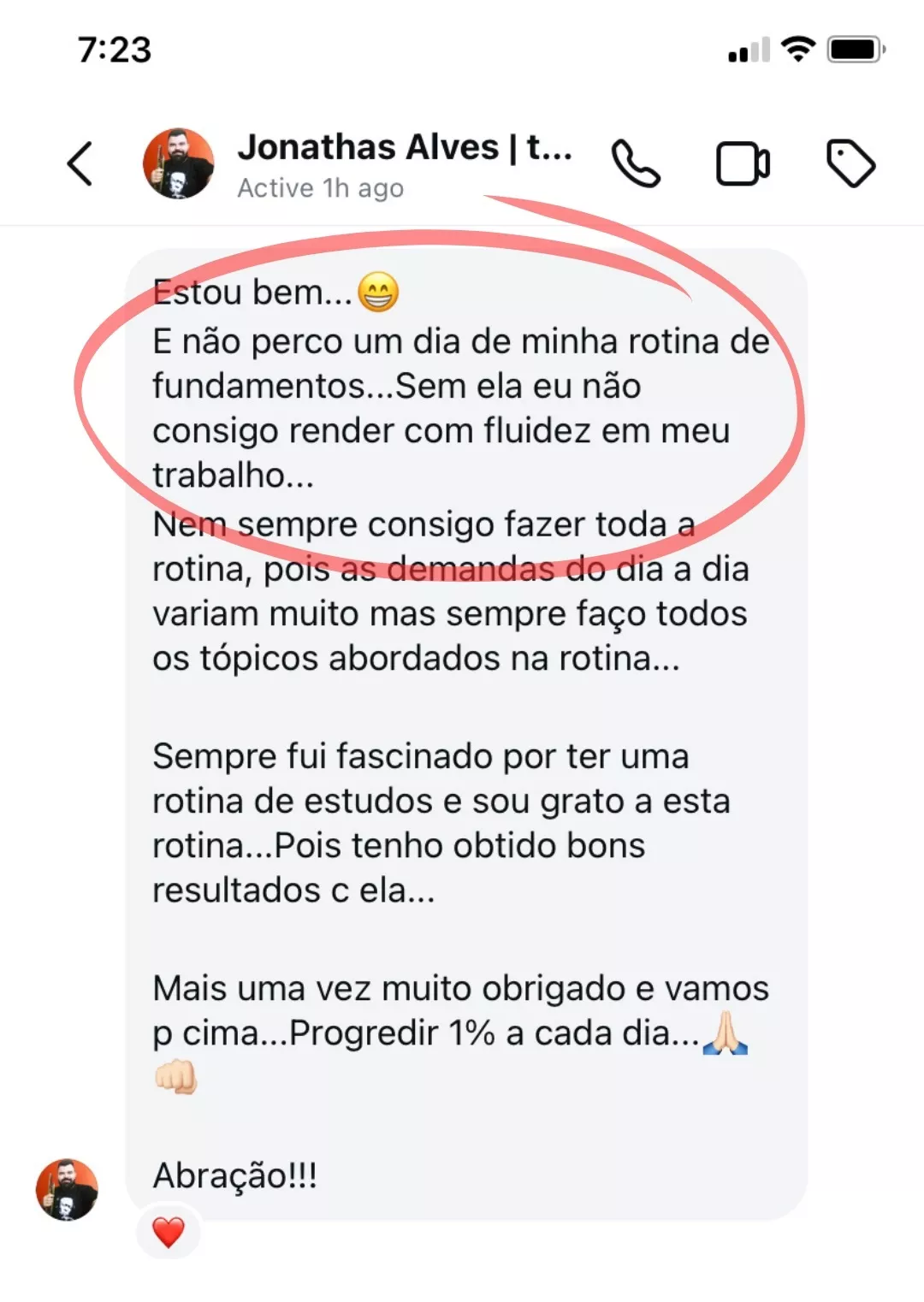Go back to the message list
The image size is (924, 1302).
(x=80, y=163)
